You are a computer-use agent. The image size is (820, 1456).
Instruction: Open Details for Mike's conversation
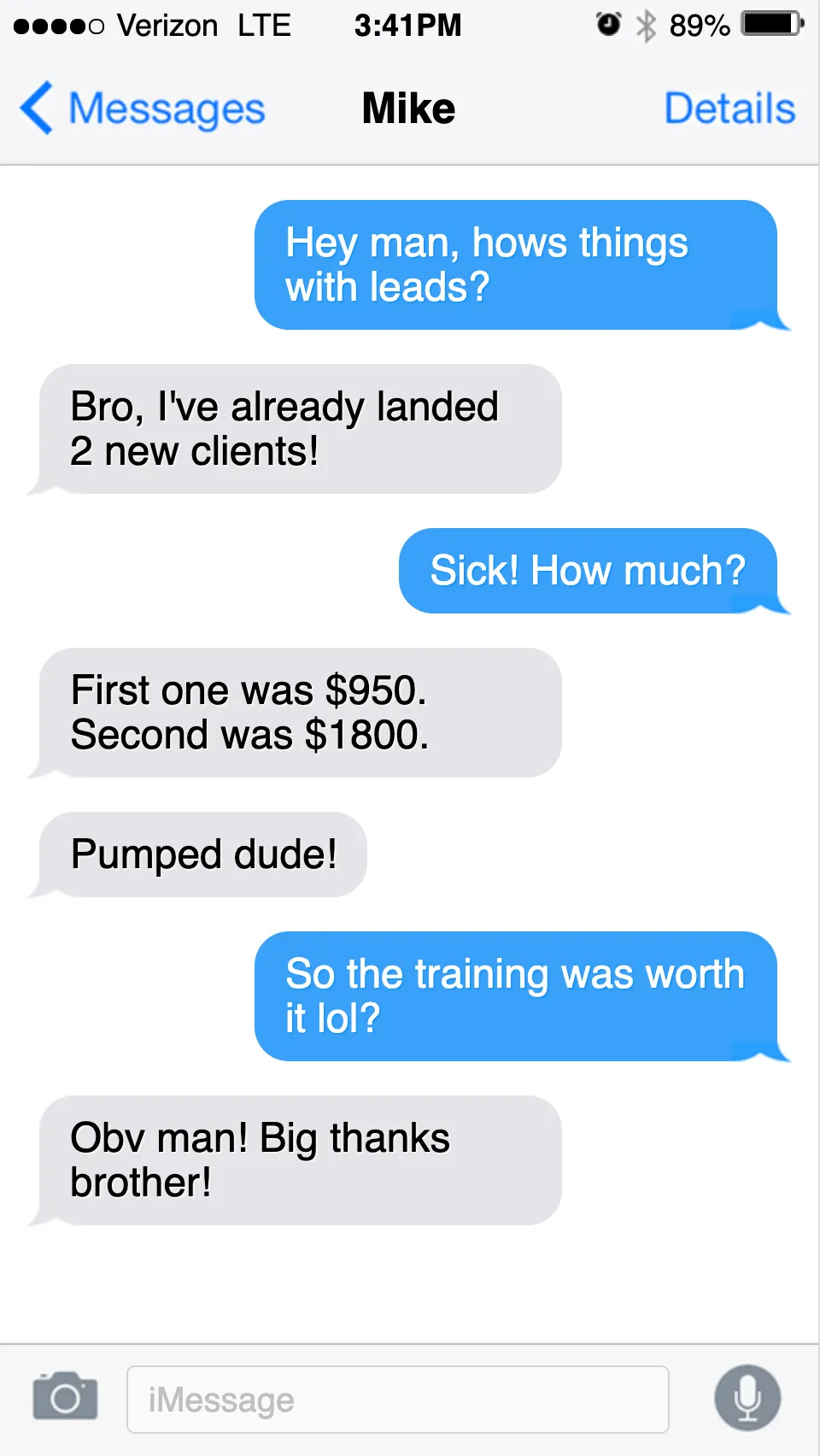click(729, 109)
